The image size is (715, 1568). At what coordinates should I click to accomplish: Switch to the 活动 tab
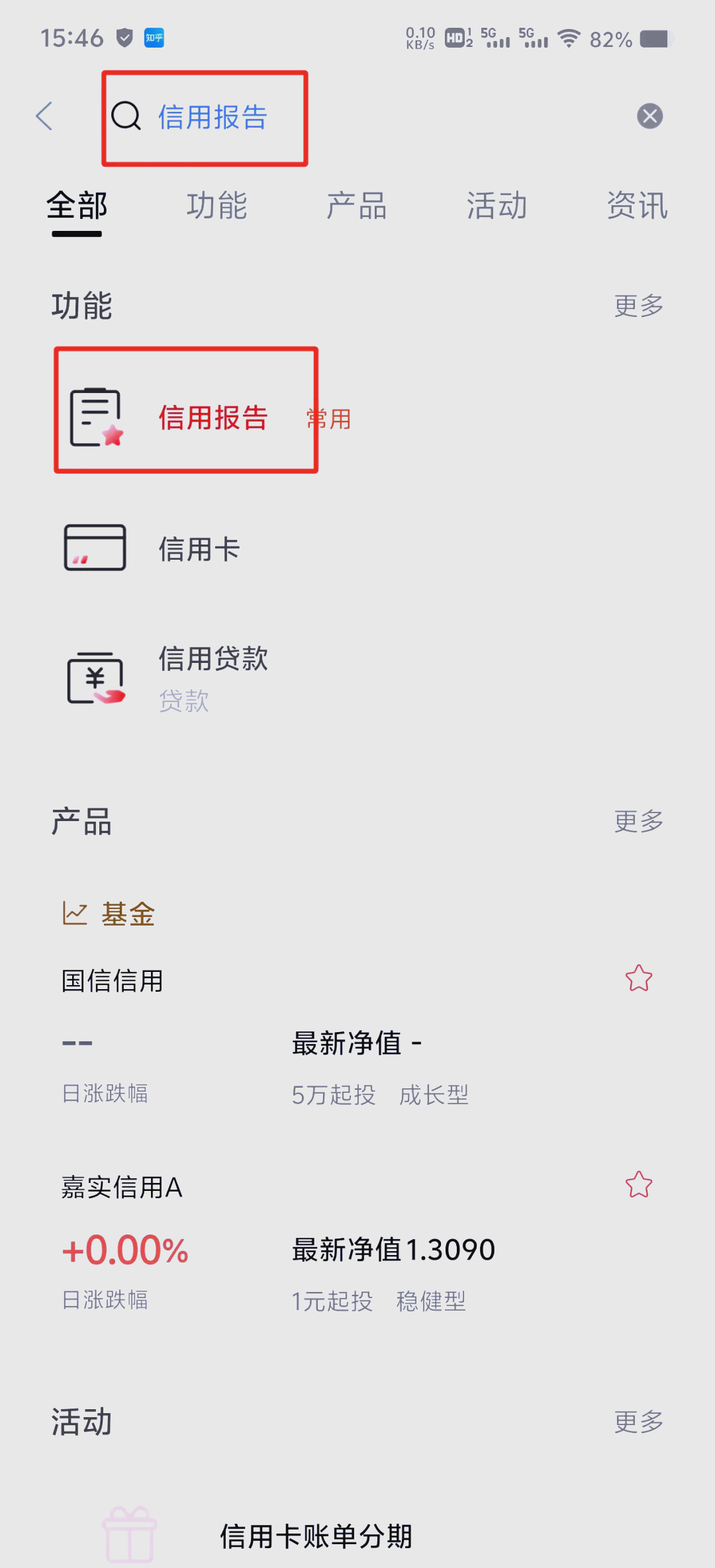(x=497, y=206)
